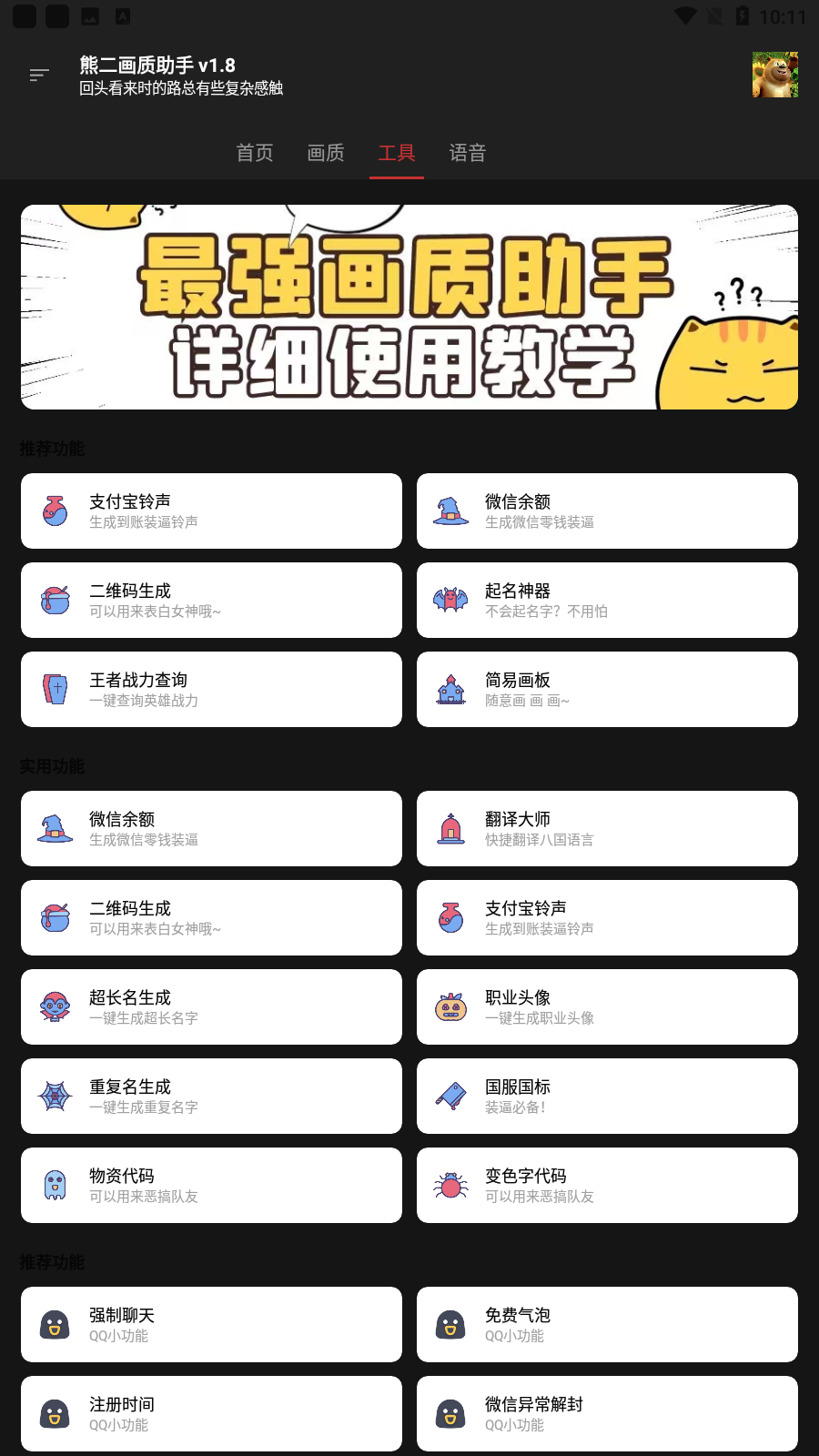The image size is (819, 1456).
Task: Tap the 超长名生成 vampire icon
Action: pyautogui.click(x=55, y=1006)
